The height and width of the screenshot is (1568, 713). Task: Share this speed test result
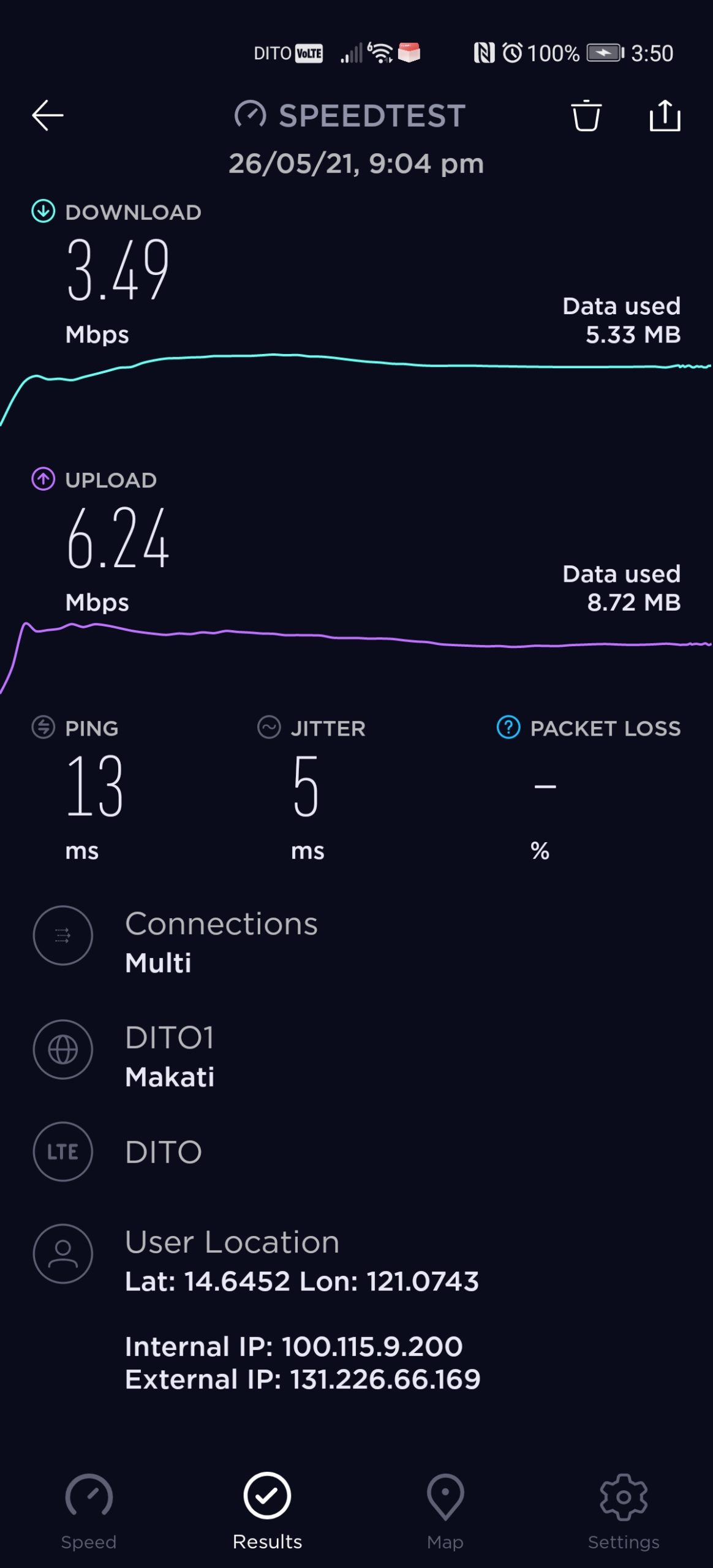[665, 115]
